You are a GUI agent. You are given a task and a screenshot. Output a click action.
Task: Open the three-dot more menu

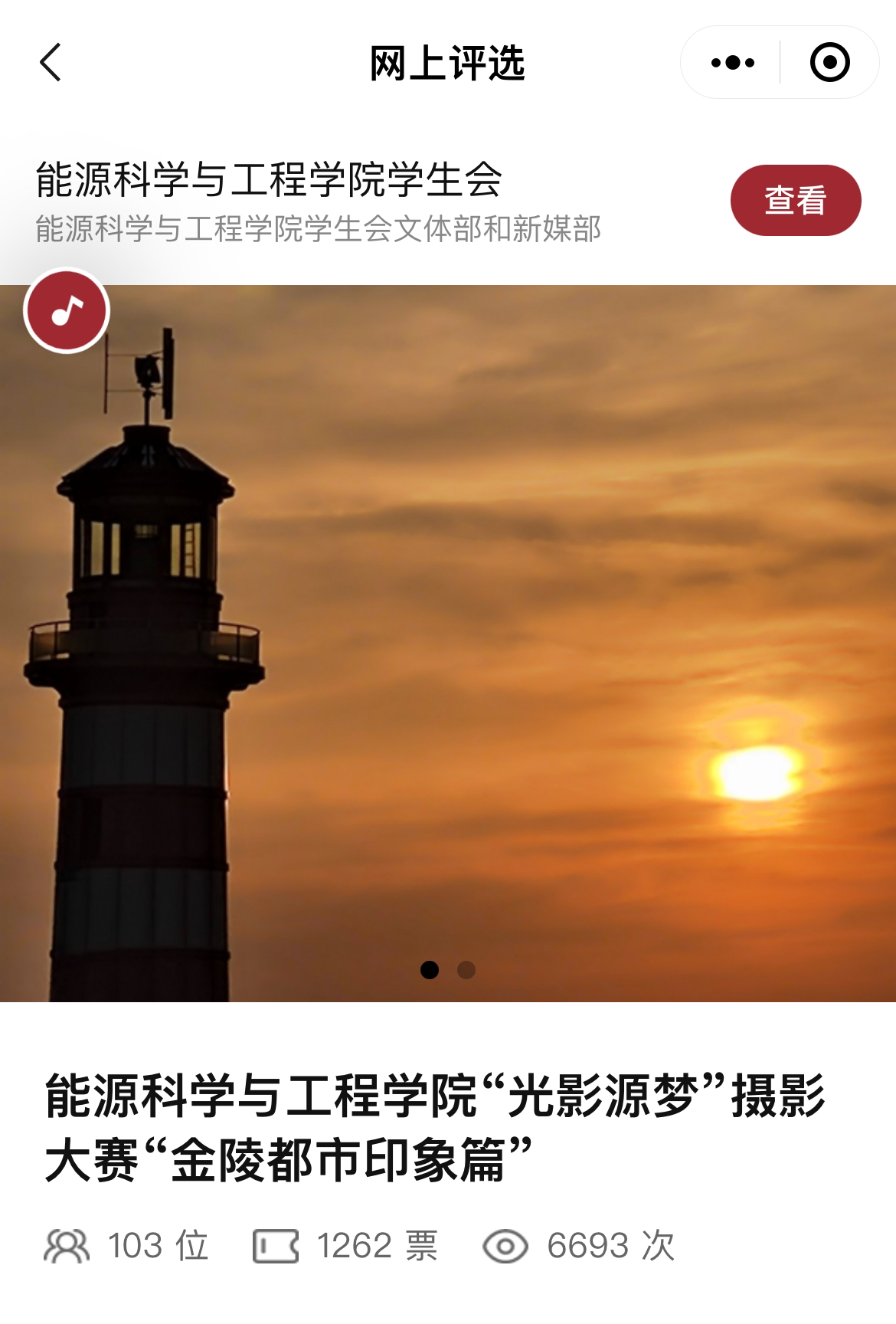click(x=732, y=63)
